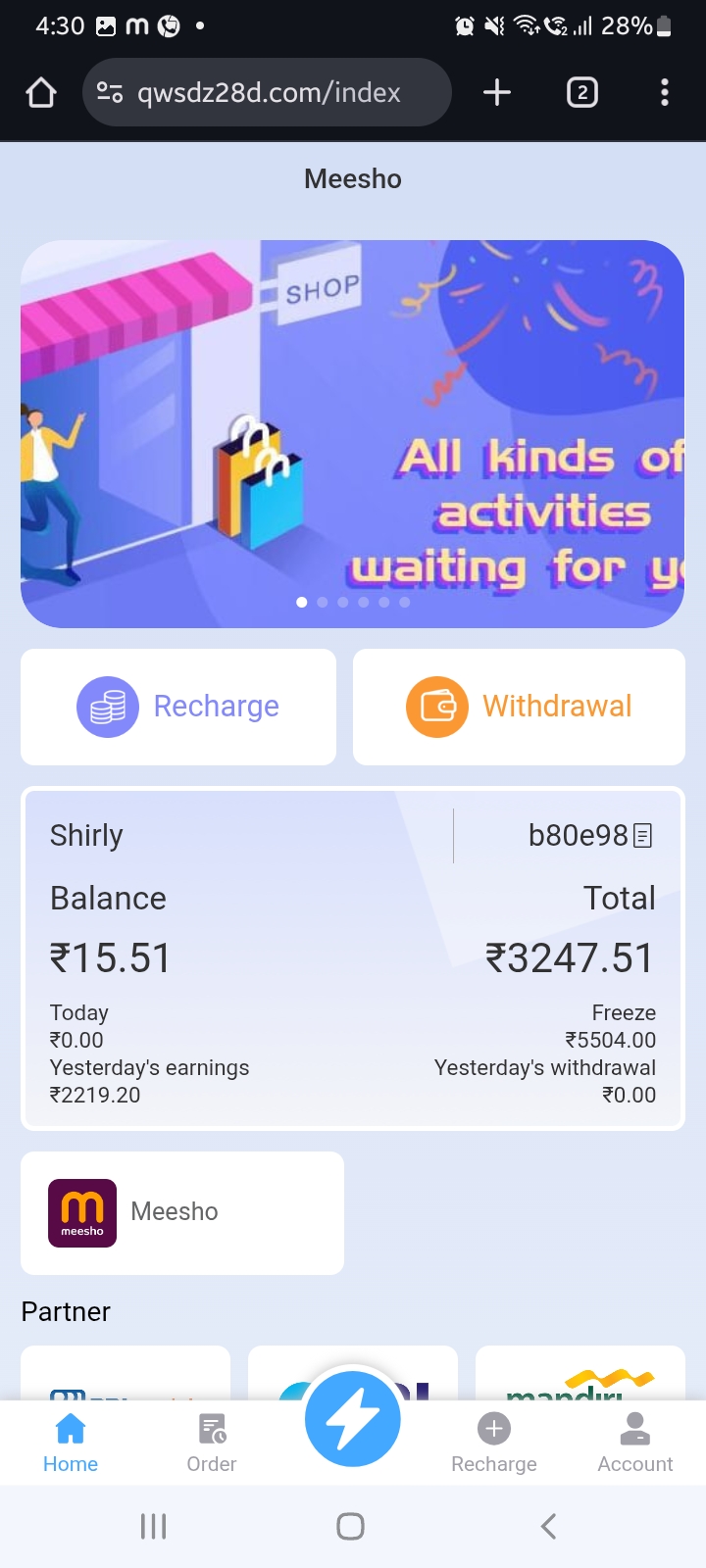Viewport: 706px width, 1568px height.
Task: Open the browser overflow menu
Action: pos(665,93)
